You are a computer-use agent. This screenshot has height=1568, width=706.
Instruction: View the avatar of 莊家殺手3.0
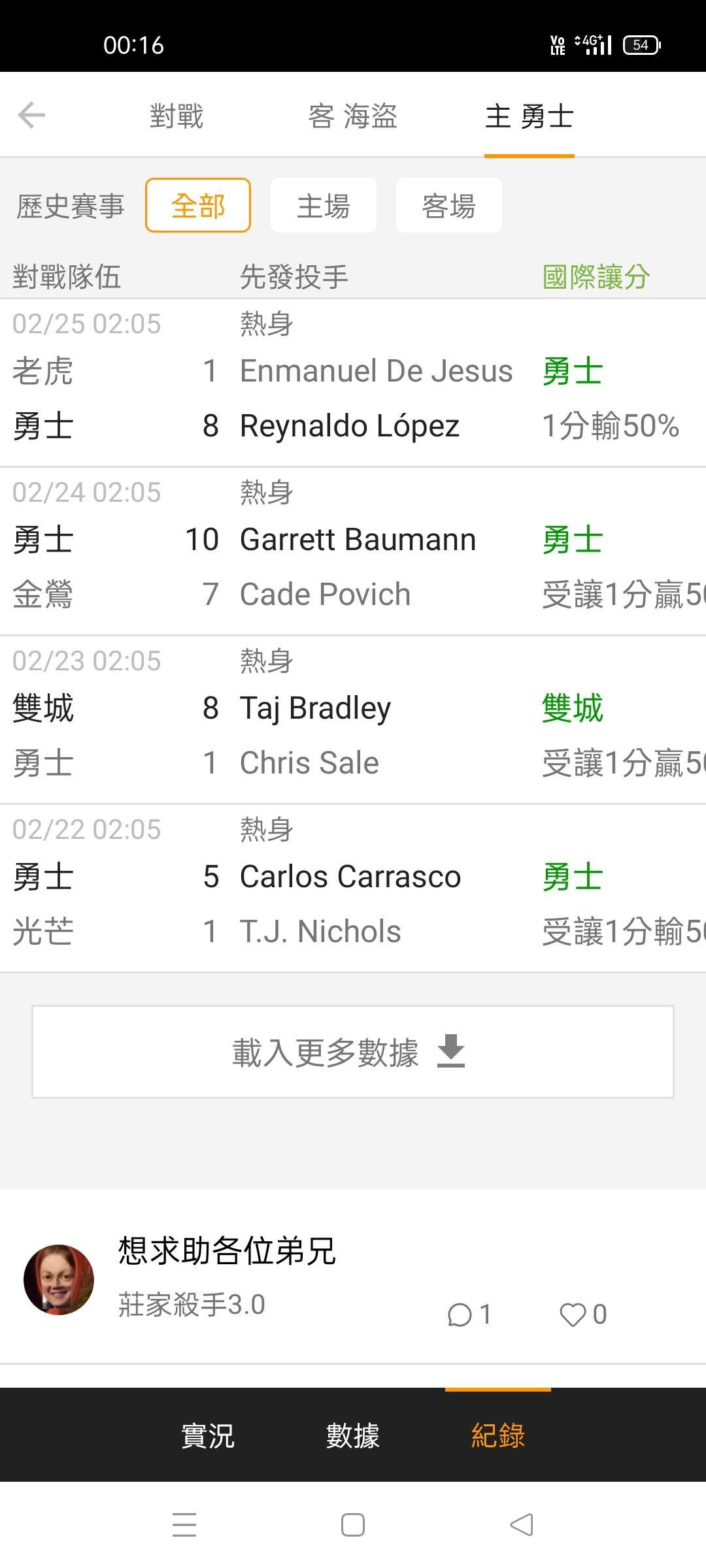[59, 1279]
